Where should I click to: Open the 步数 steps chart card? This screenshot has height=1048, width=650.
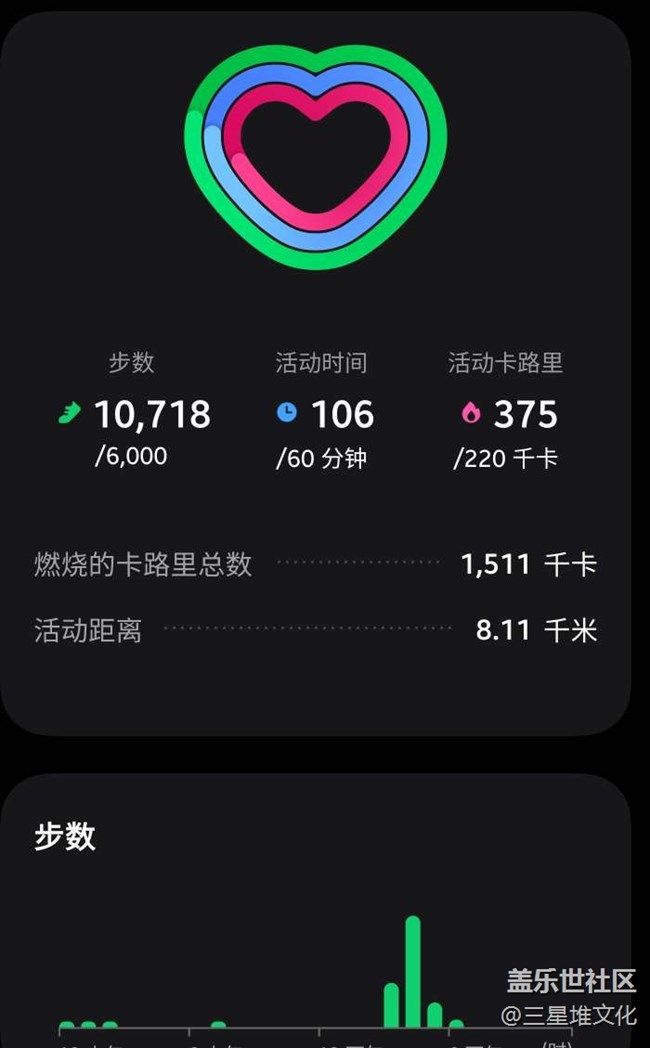point(315,910)
